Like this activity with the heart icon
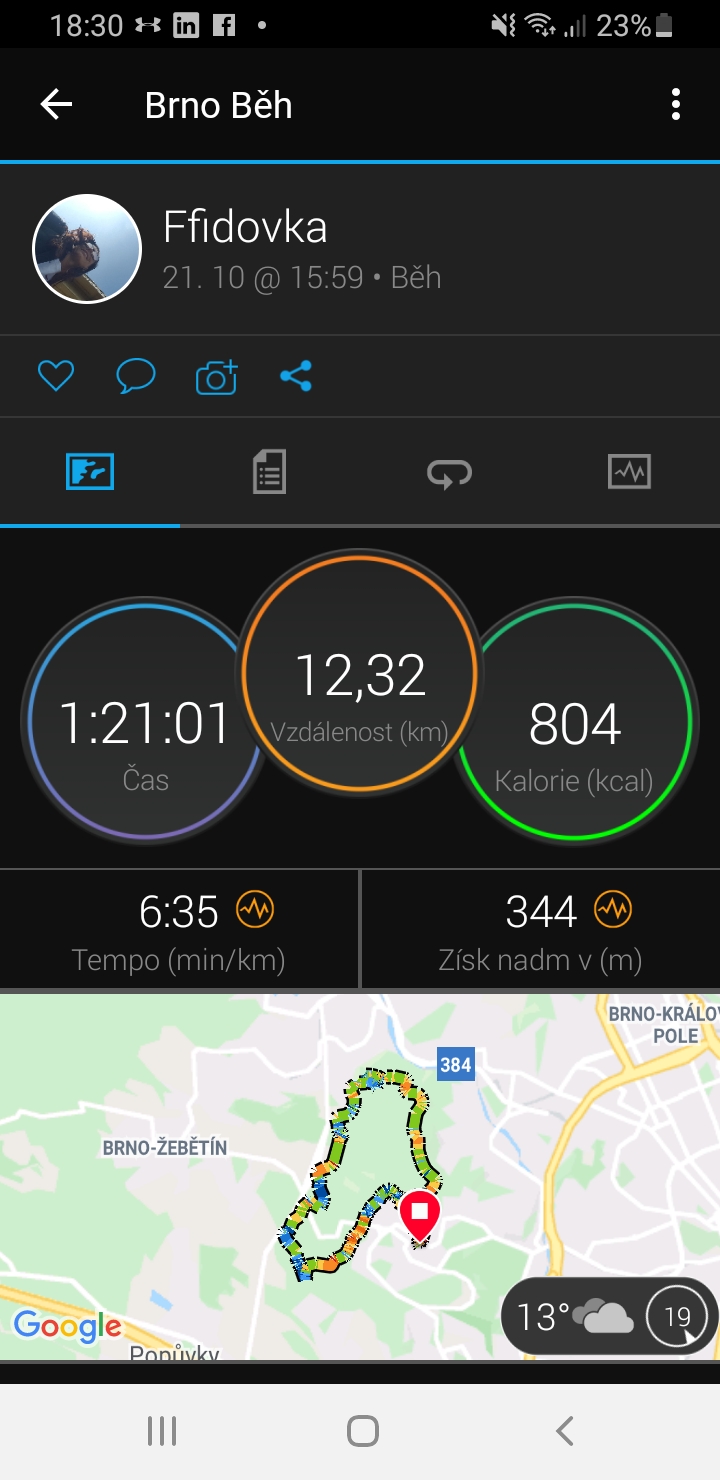The image size is (720, 1480). (56, 376)
